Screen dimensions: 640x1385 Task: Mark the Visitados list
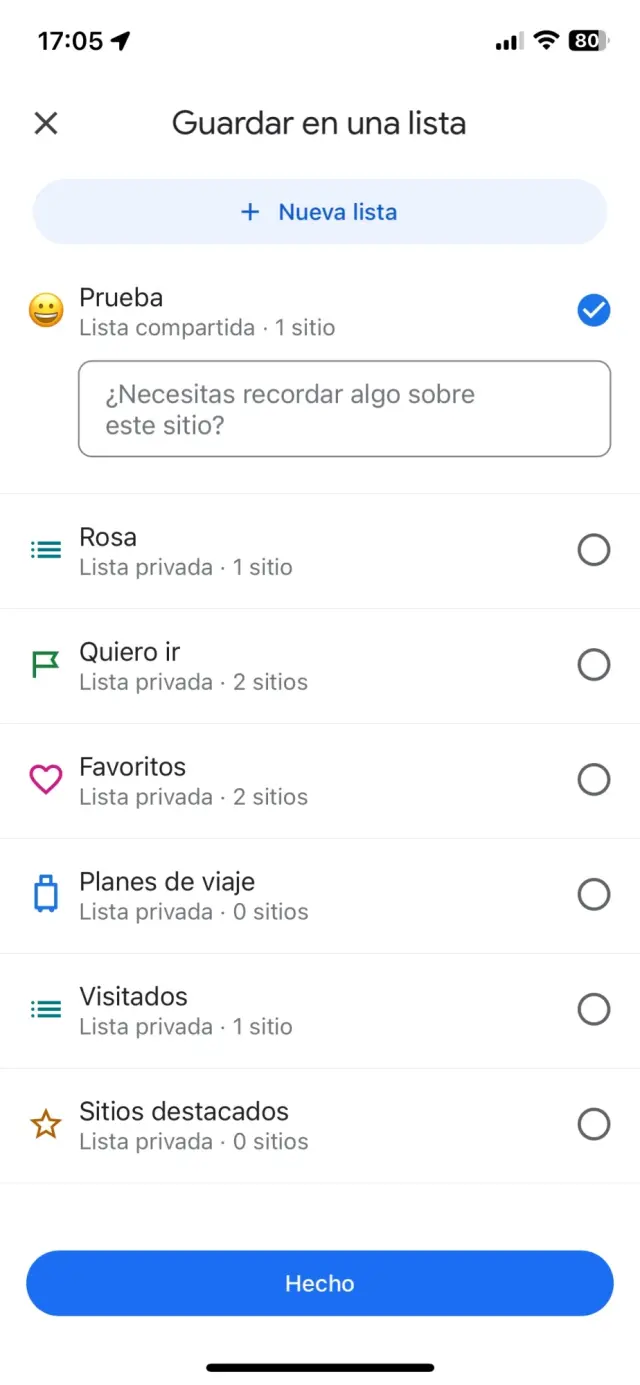pos(594,1010)
